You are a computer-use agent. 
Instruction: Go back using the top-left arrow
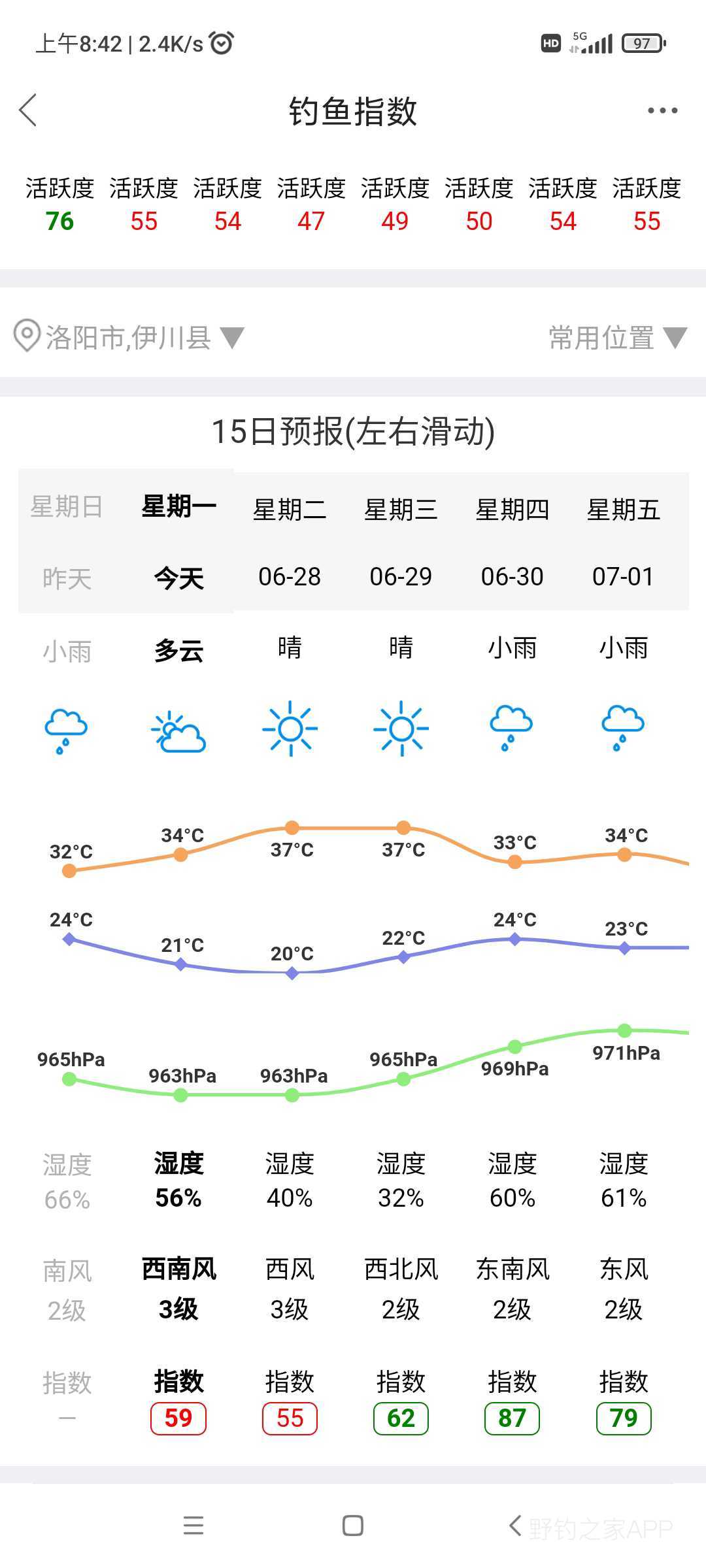28,110
